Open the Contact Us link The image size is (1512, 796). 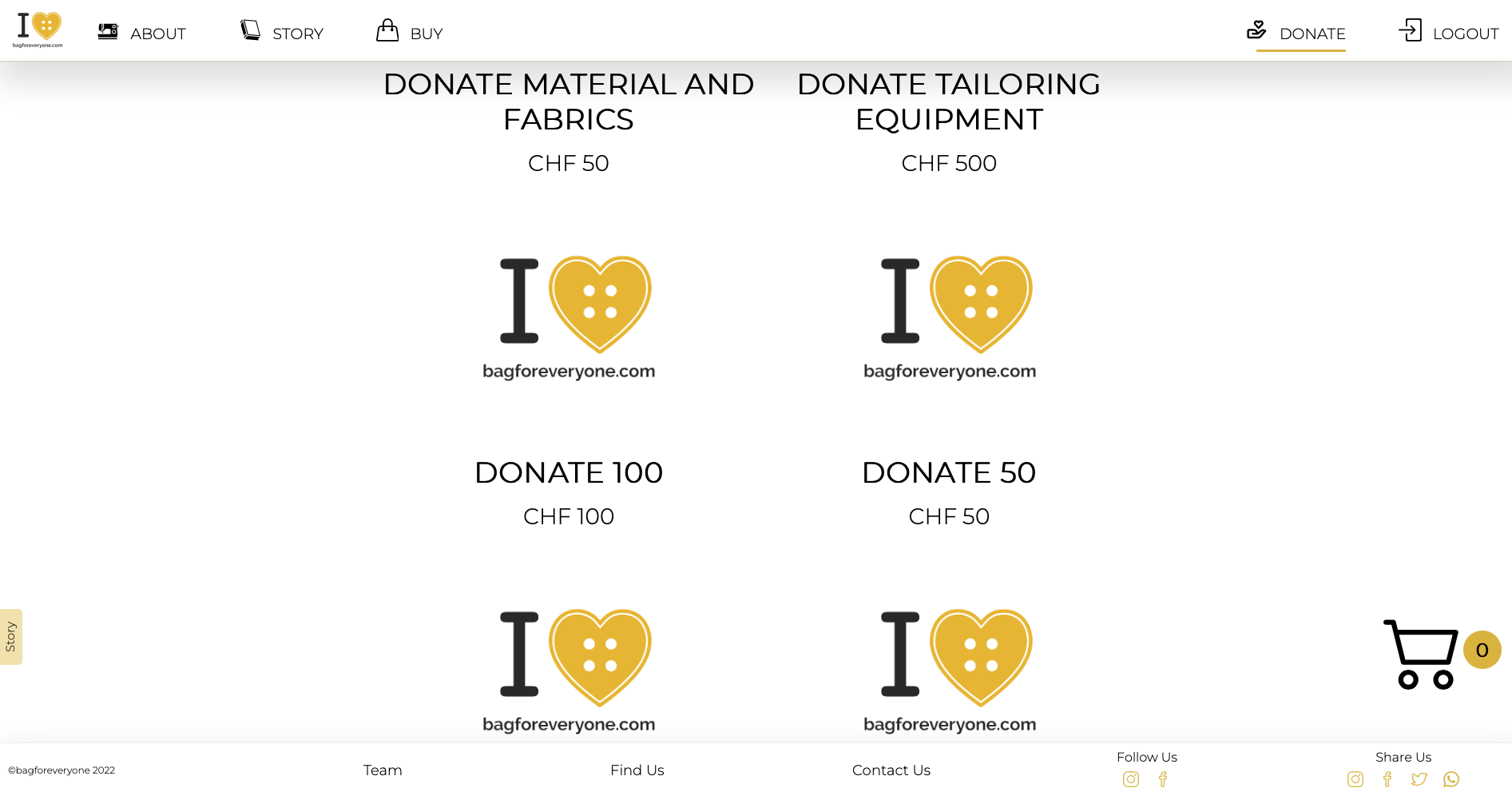click(891, 770)
